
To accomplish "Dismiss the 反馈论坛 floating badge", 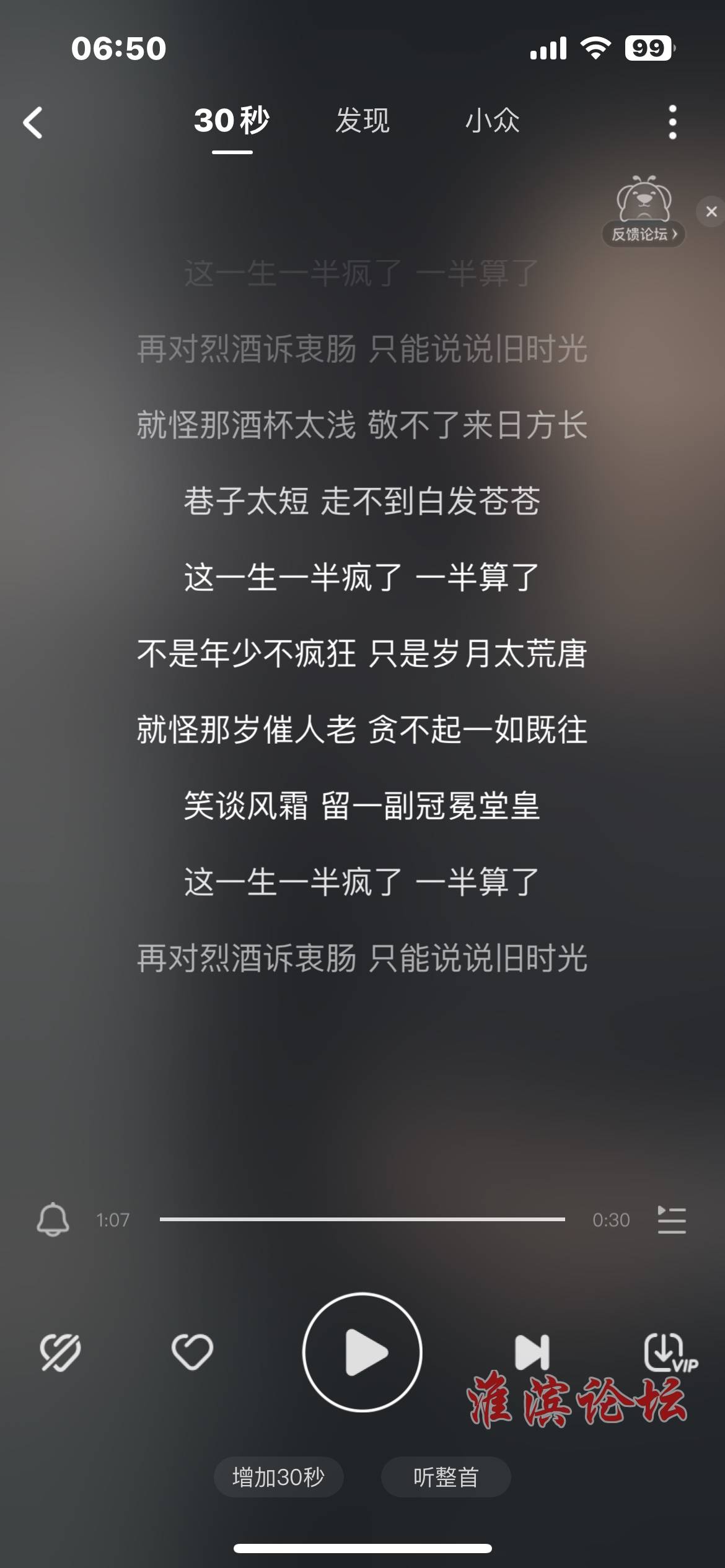I will (x=711, y=212).
